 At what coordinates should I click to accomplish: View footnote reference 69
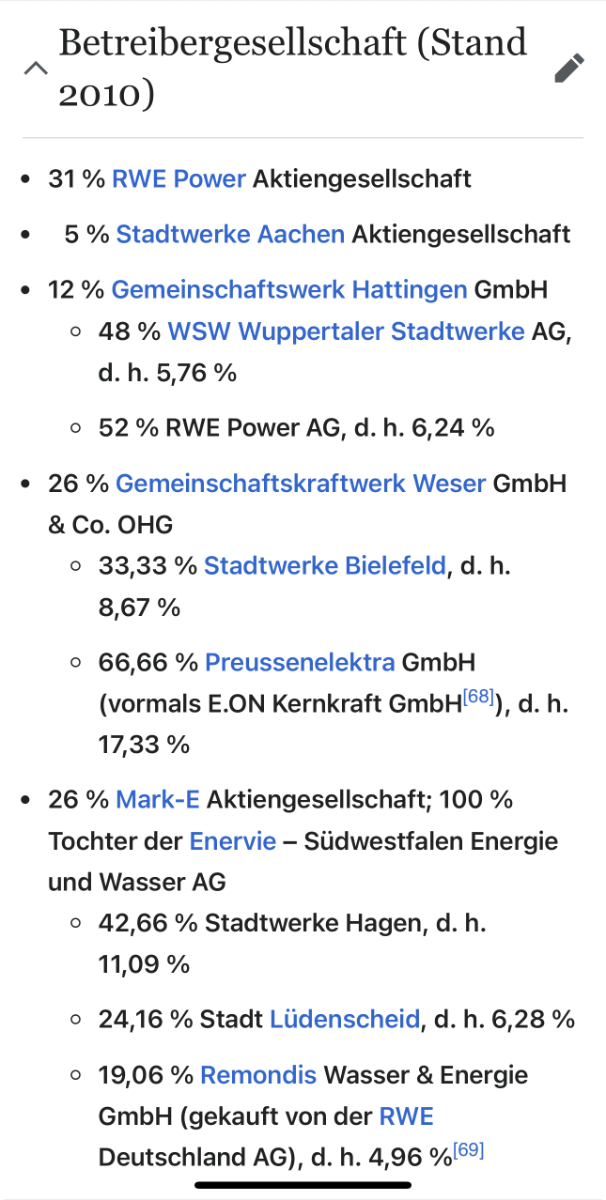pyautogui.click(x=469, y=1151)
